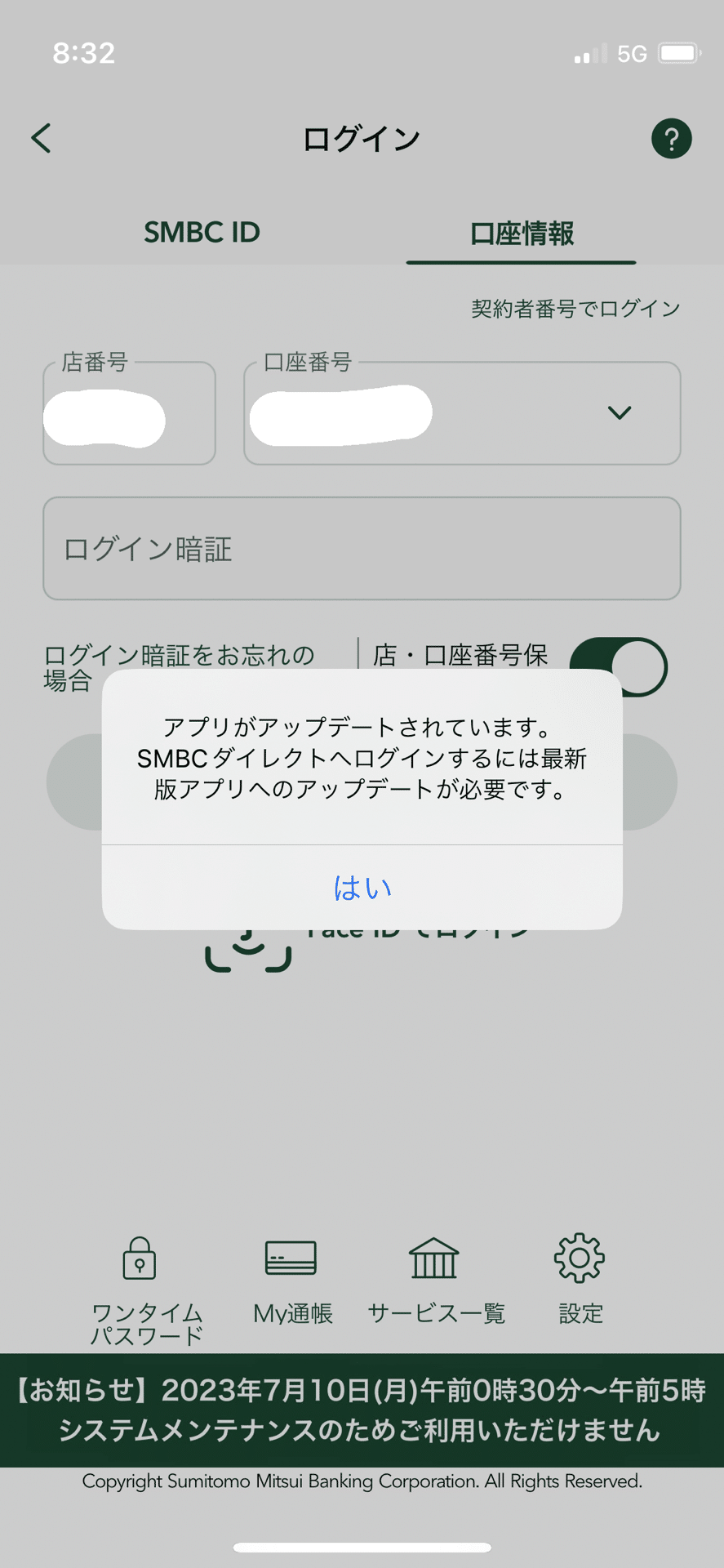The image size is (724, 1568).
Task: Switch to the SMBC ID tab
Action: [x=202, y=233]
